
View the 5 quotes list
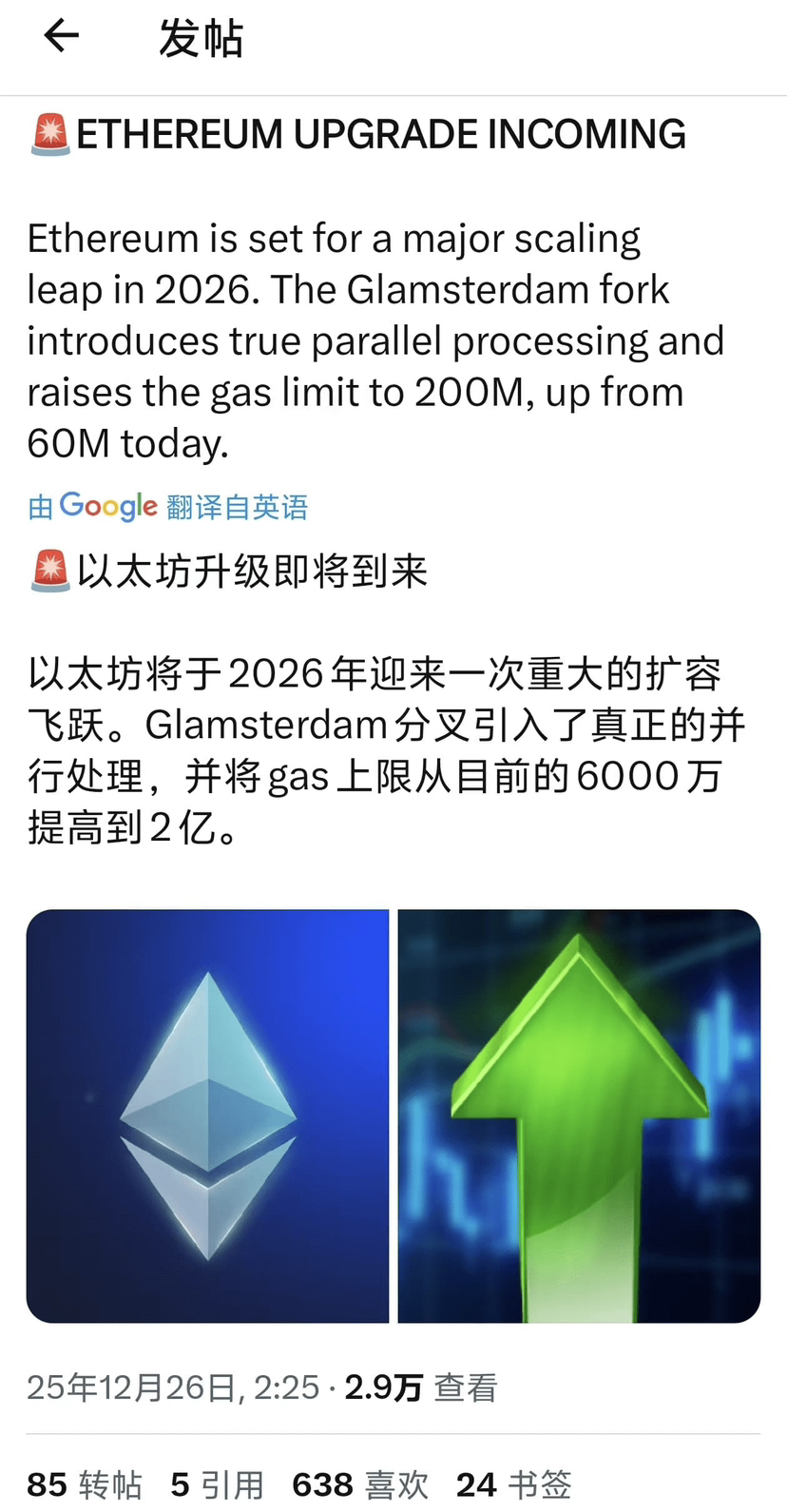217,1483
